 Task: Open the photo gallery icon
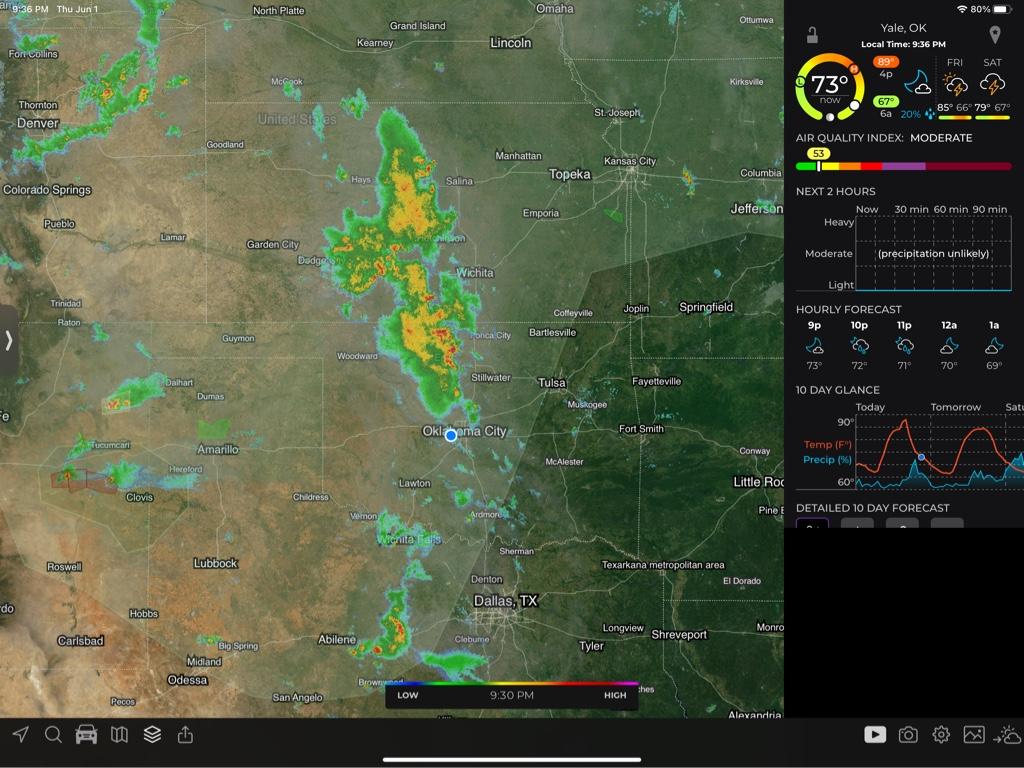(974, 735)
